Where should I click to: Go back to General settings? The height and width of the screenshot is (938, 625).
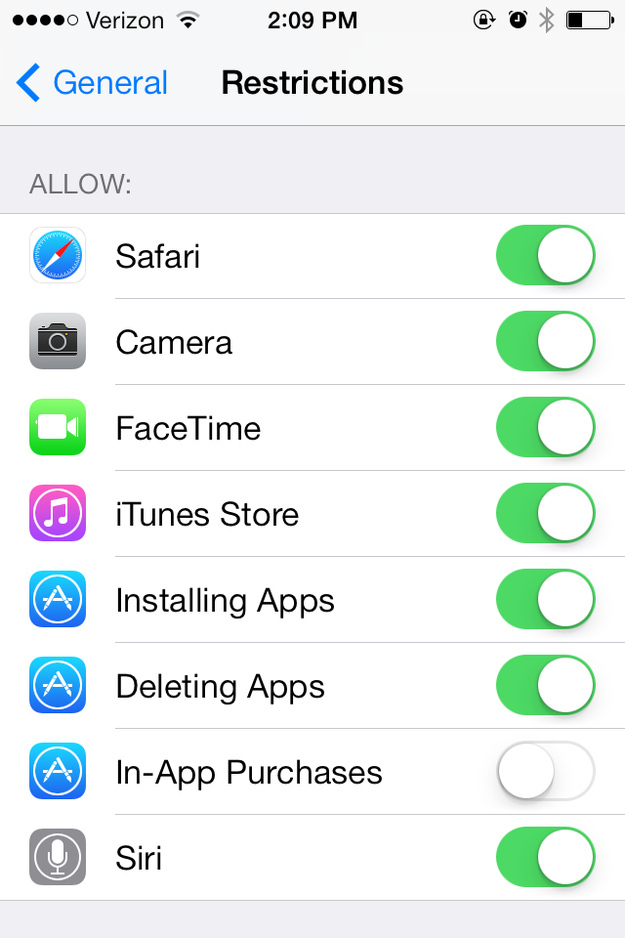(92, 83)
